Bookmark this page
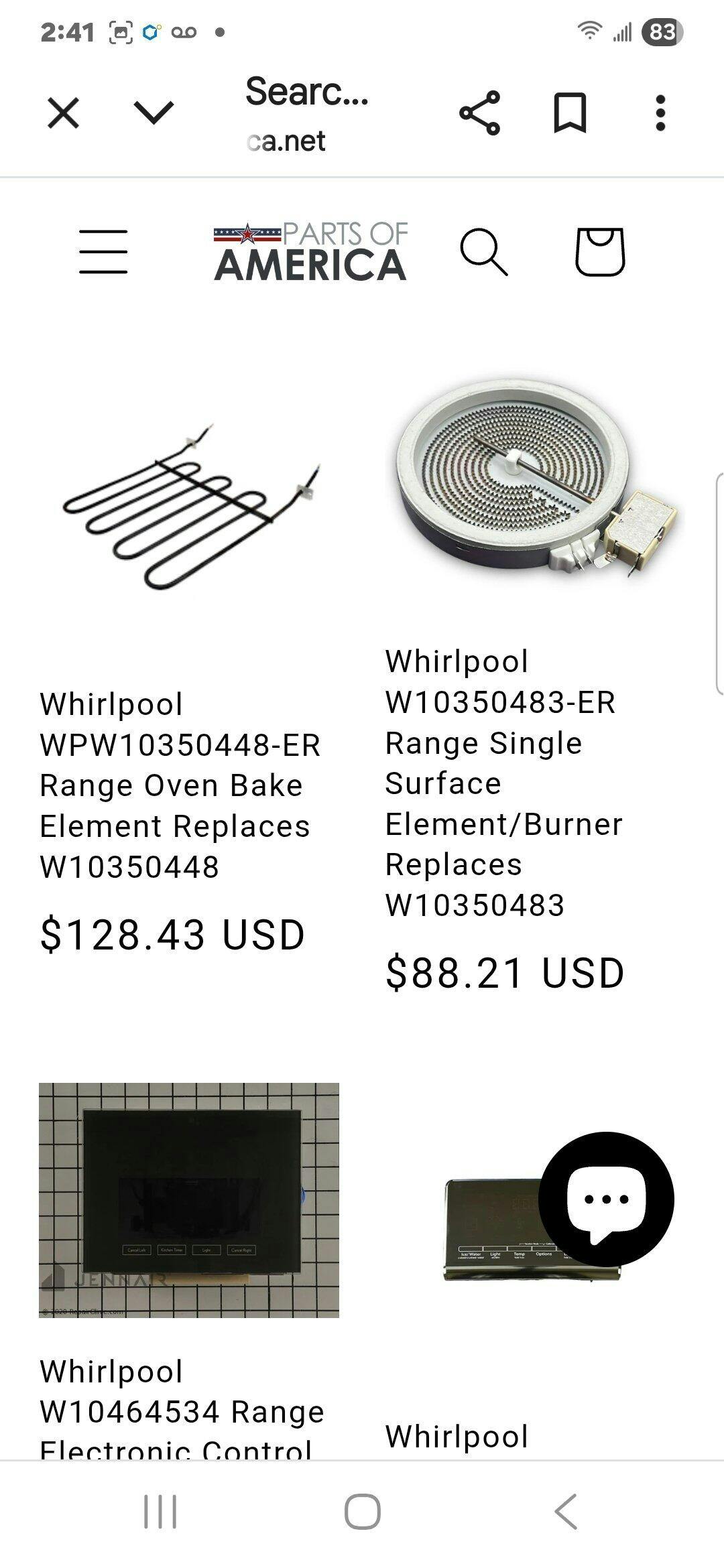The width and height of the screenshot is (724, 1568). [570, 113]
